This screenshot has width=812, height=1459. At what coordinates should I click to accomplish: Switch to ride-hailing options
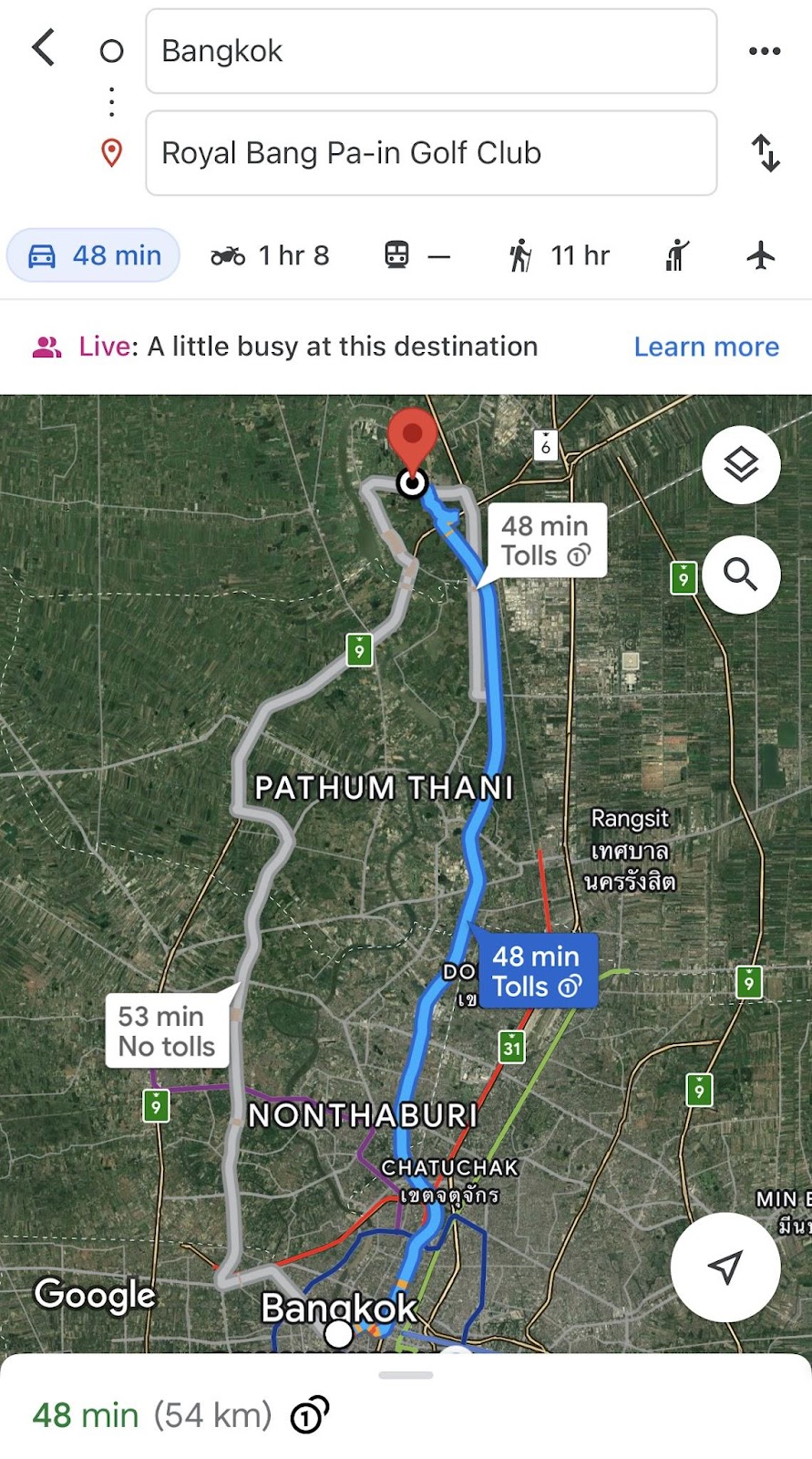click(676, 255)
